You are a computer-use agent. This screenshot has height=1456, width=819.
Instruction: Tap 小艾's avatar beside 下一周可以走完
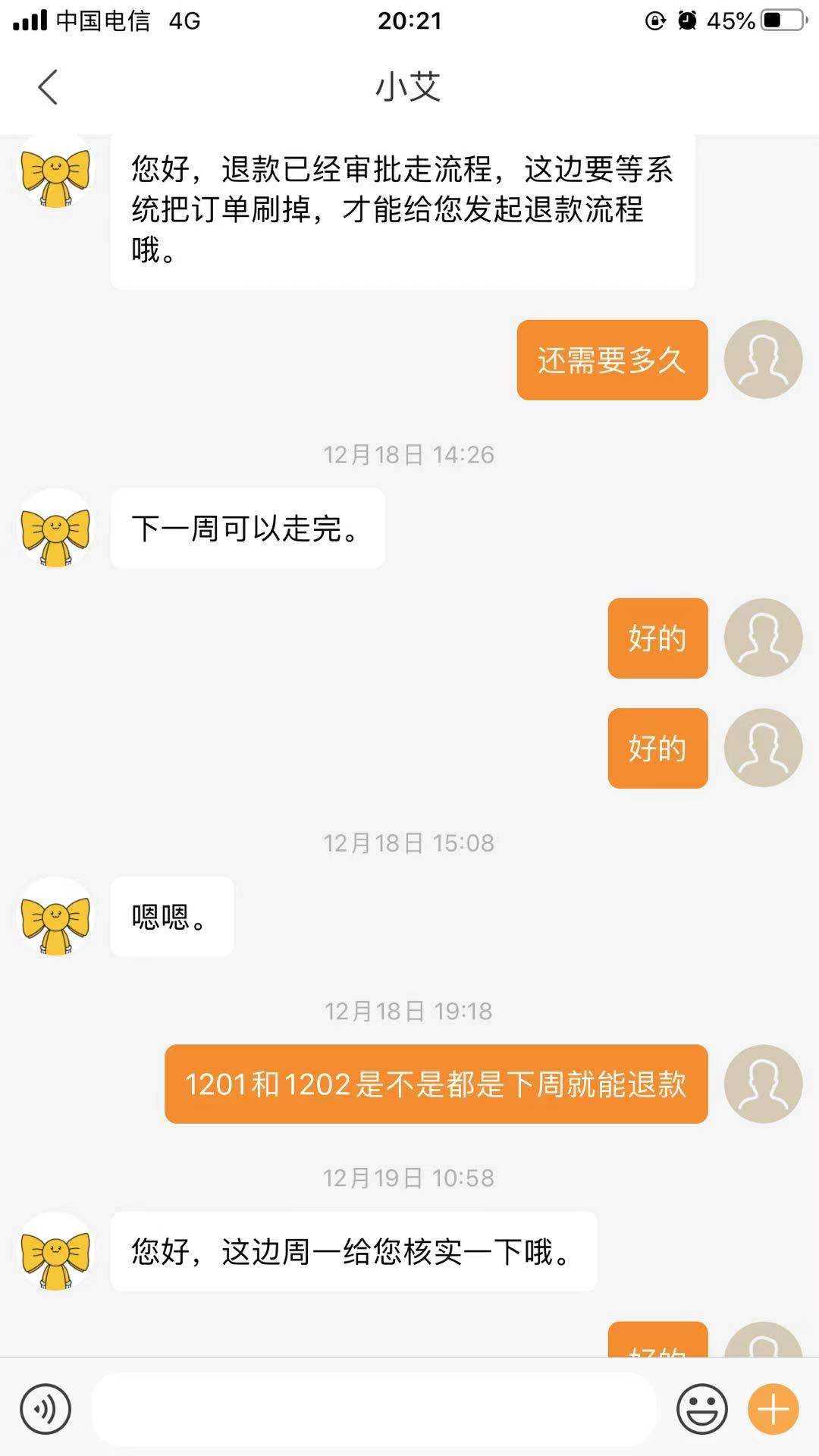click(x=55, y=529)
